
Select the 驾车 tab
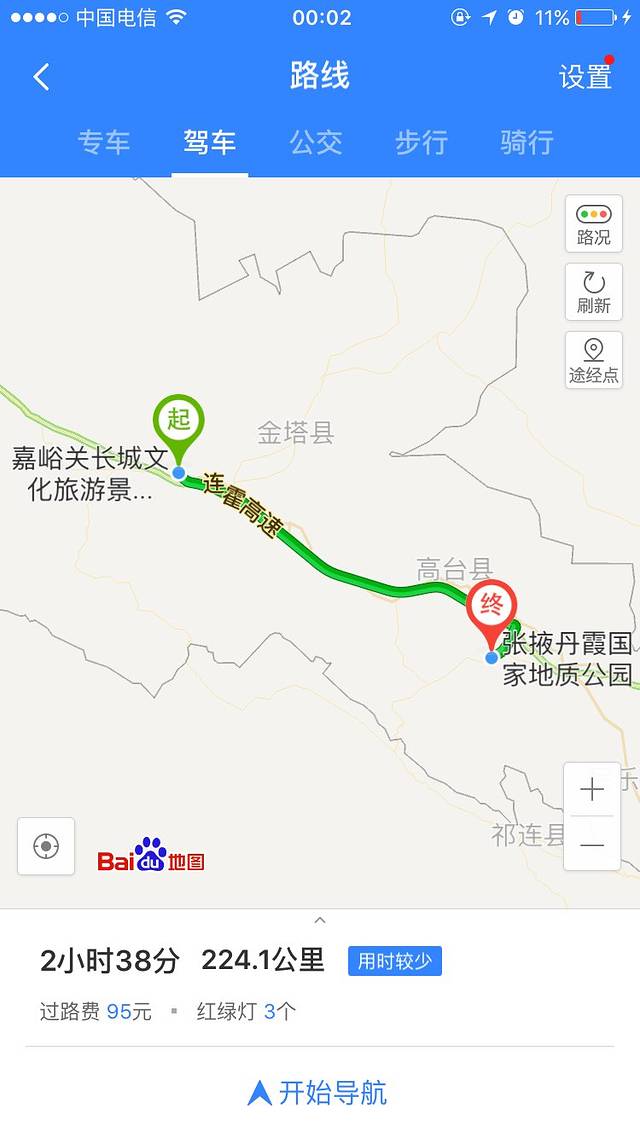pos(209,142)
